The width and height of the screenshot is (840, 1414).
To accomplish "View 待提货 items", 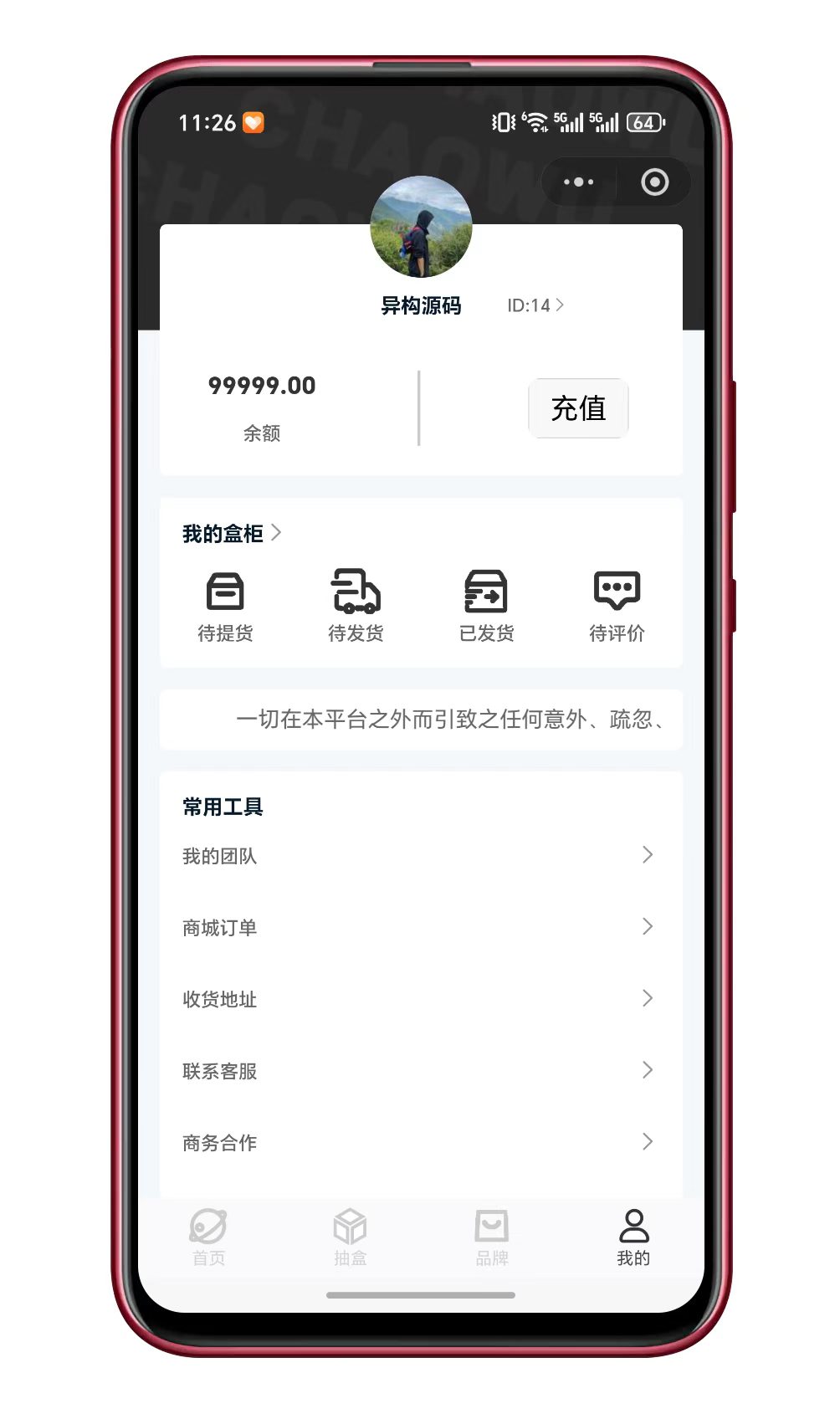I will pos(225,606).
